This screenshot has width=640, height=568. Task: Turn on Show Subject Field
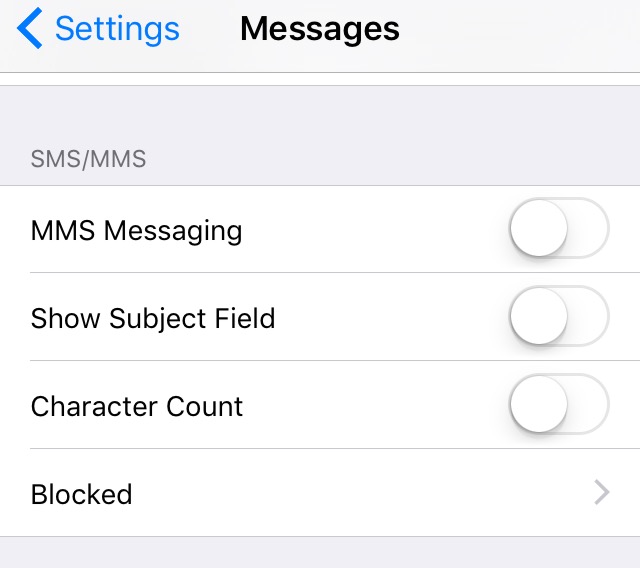click(559, 316)
